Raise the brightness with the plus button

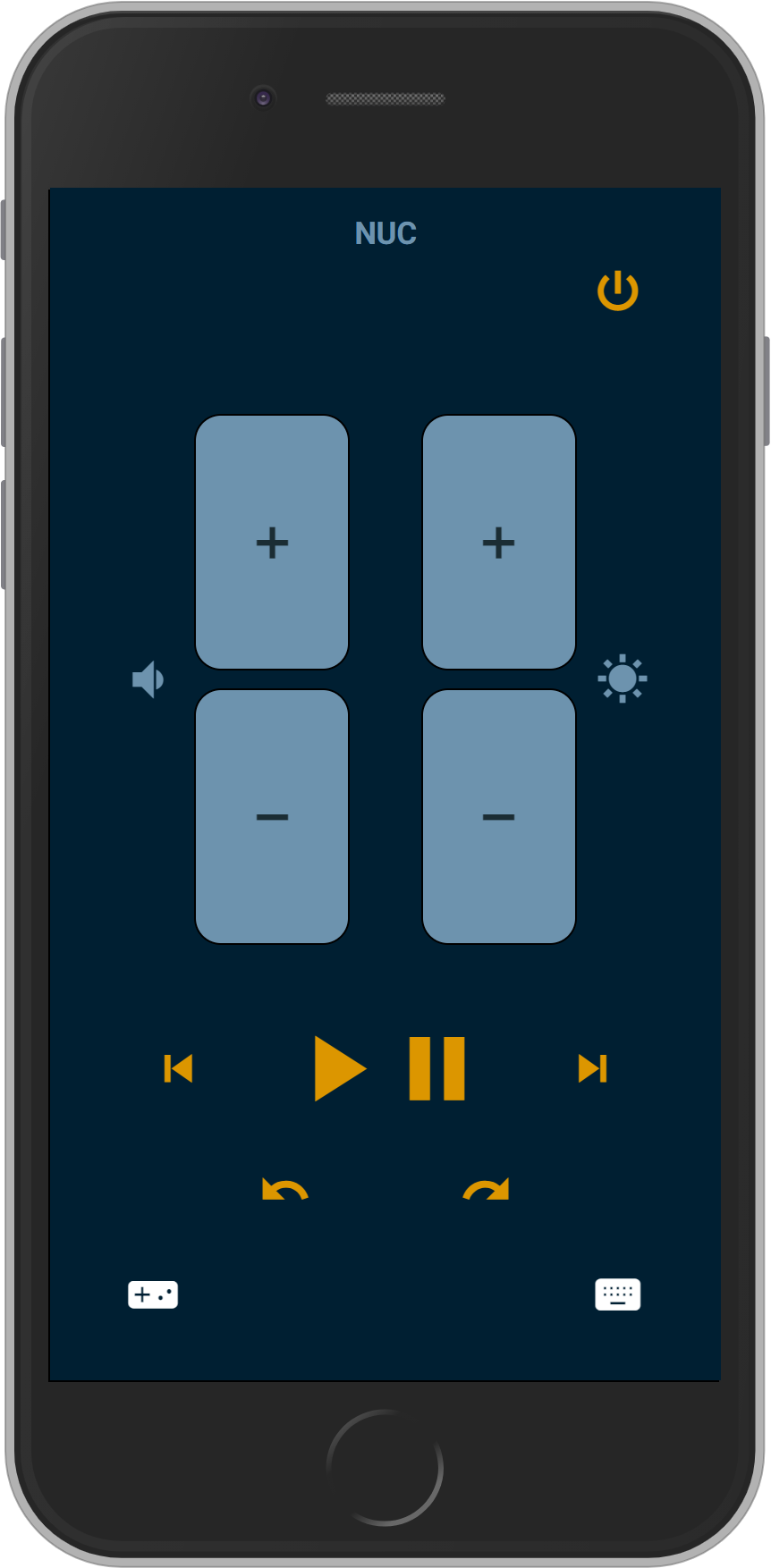coord(498,542)
